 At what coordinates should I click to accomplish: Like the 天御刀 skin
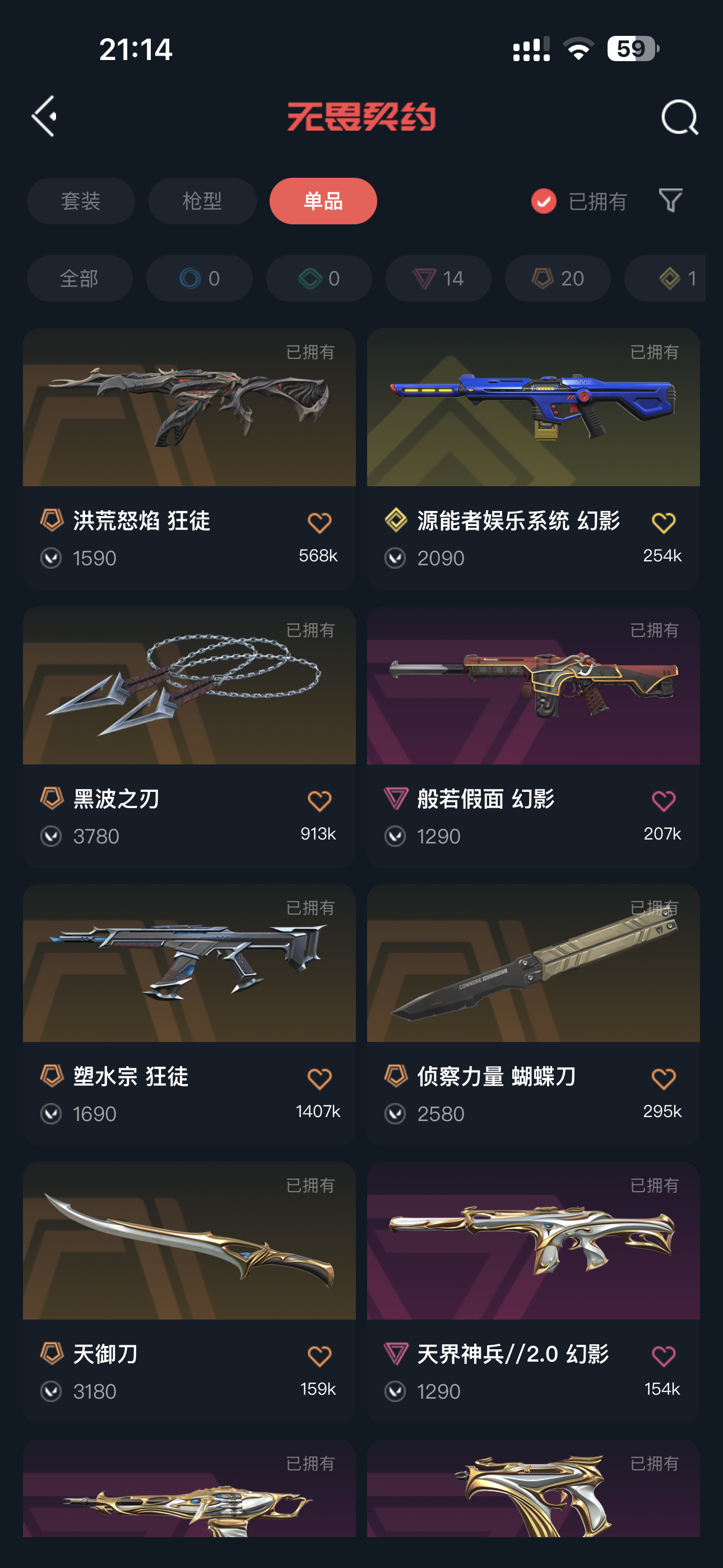[319, 1356]
